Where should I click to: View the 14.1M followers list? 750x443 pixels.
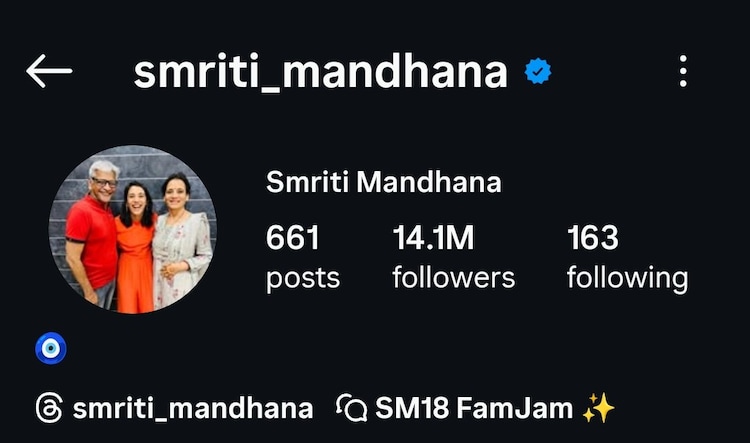(453, 257)
